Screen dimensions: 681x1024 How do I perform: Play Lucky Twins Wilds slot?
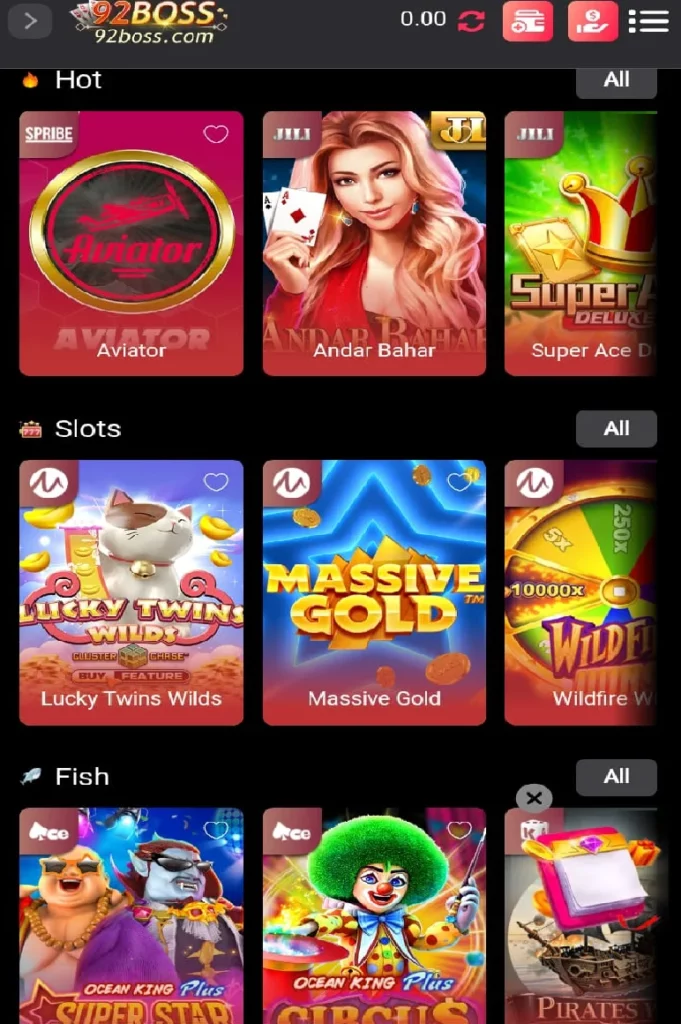pos(131,592)
